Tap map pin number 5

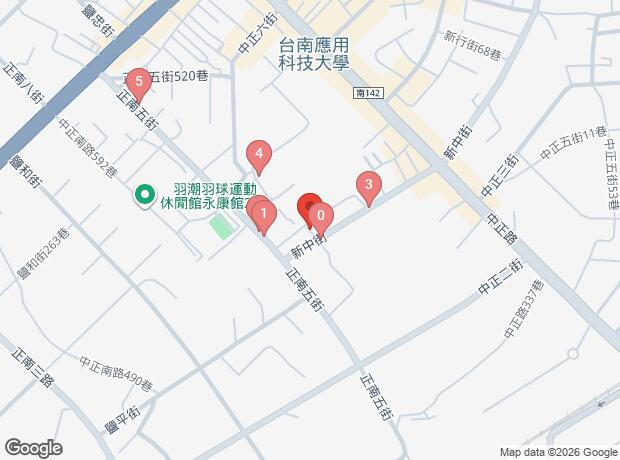coord(139,80)
